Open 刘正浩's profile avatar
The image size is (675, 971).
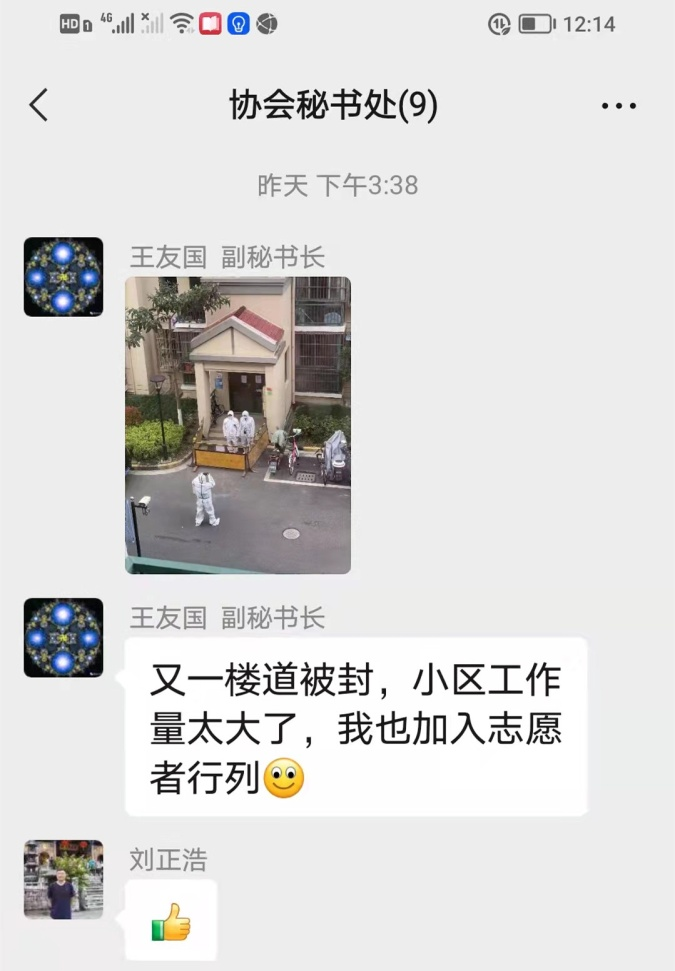(x=64, y=879)
